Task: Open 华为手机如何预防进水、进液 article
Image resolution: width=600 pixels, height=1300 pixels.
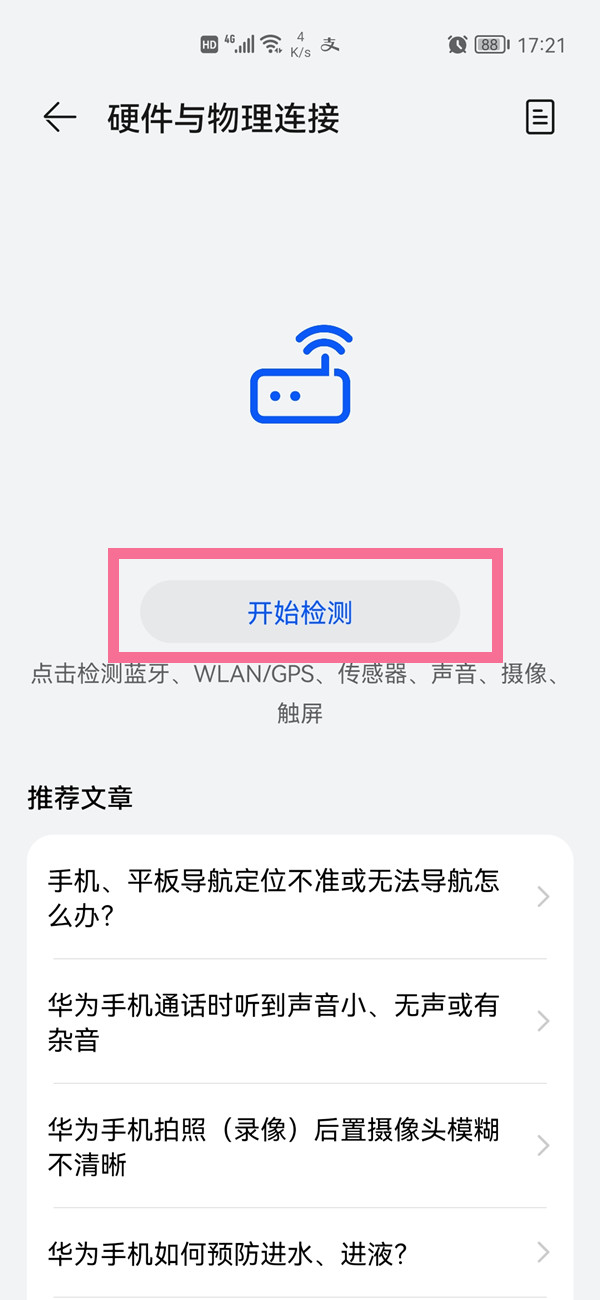Action: click(299, 1252)
